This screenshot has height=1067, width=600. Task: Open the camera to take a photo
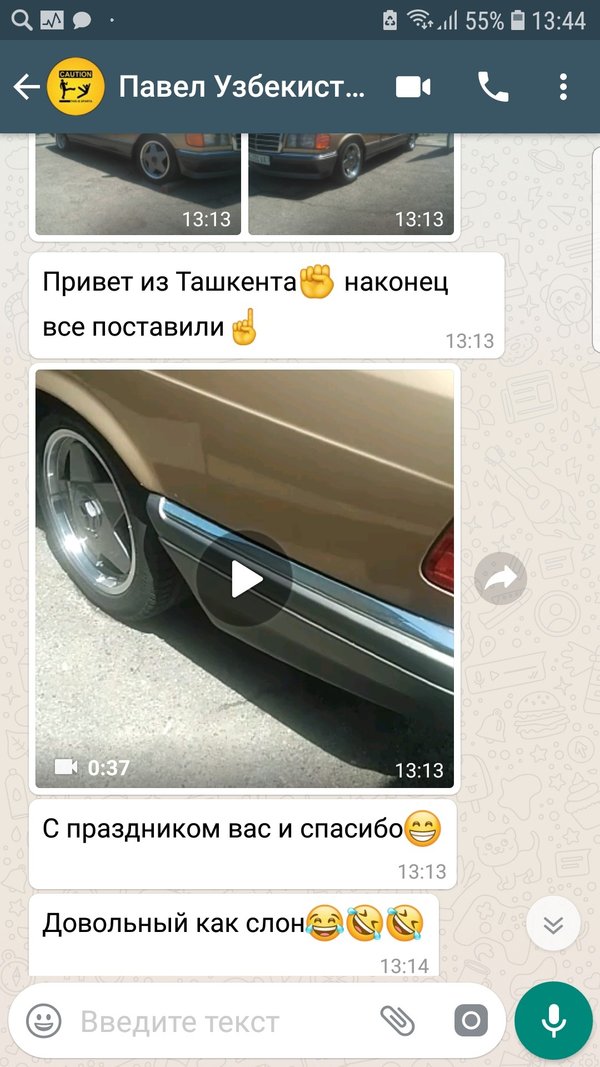(470, 1021)
